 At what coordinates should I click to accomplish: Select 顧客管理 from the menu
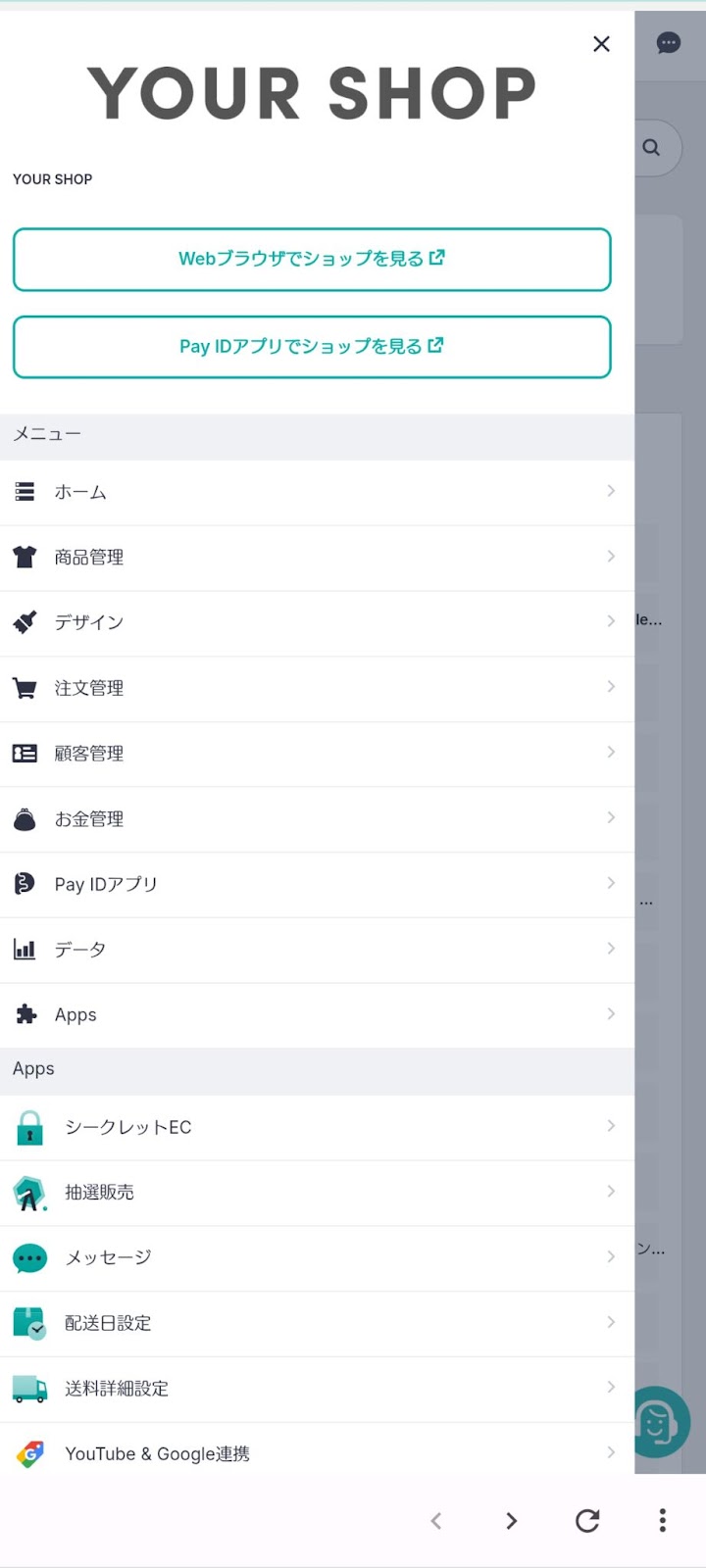coord(317,754)
